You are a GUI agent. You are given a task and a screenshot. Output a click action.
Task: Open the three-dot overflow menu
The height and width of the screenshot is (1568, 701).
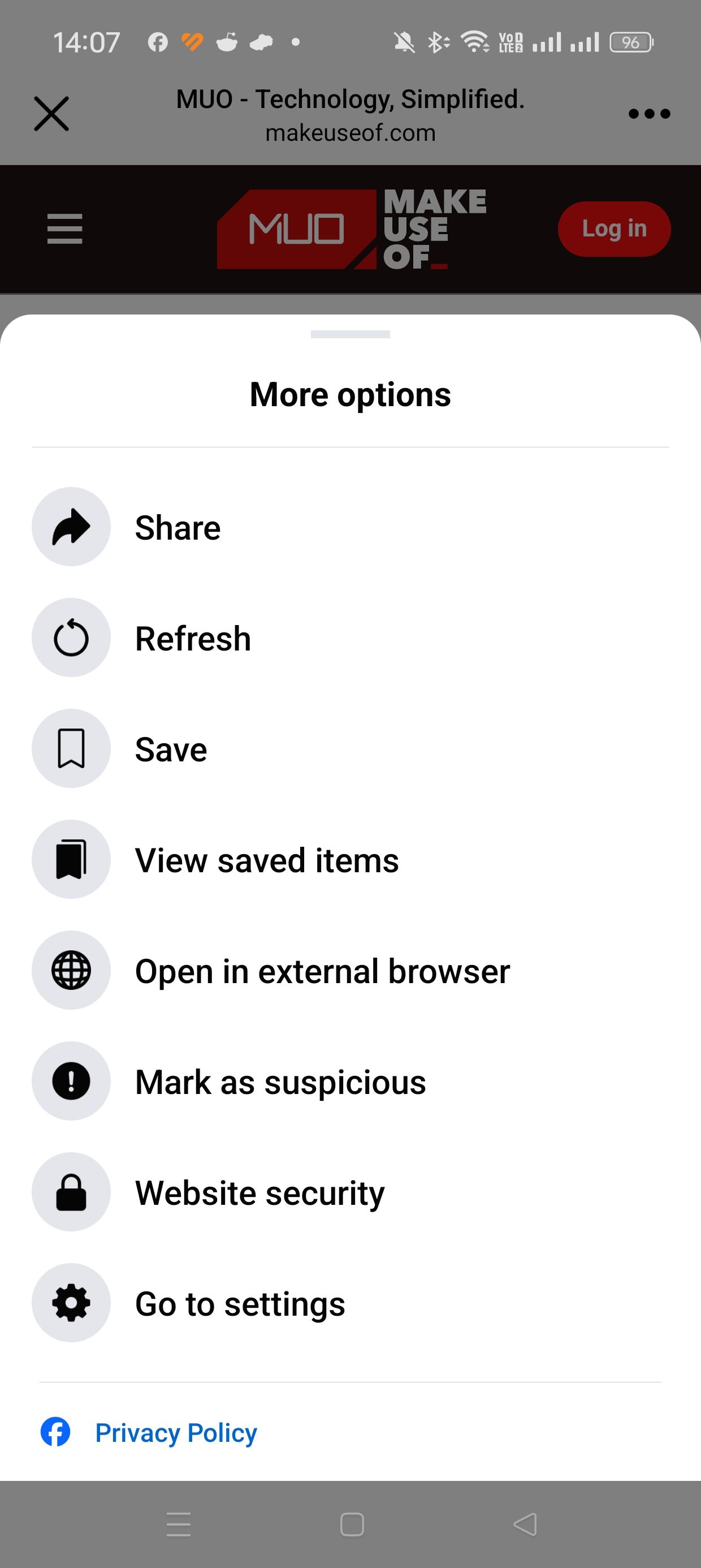point(648,114)
